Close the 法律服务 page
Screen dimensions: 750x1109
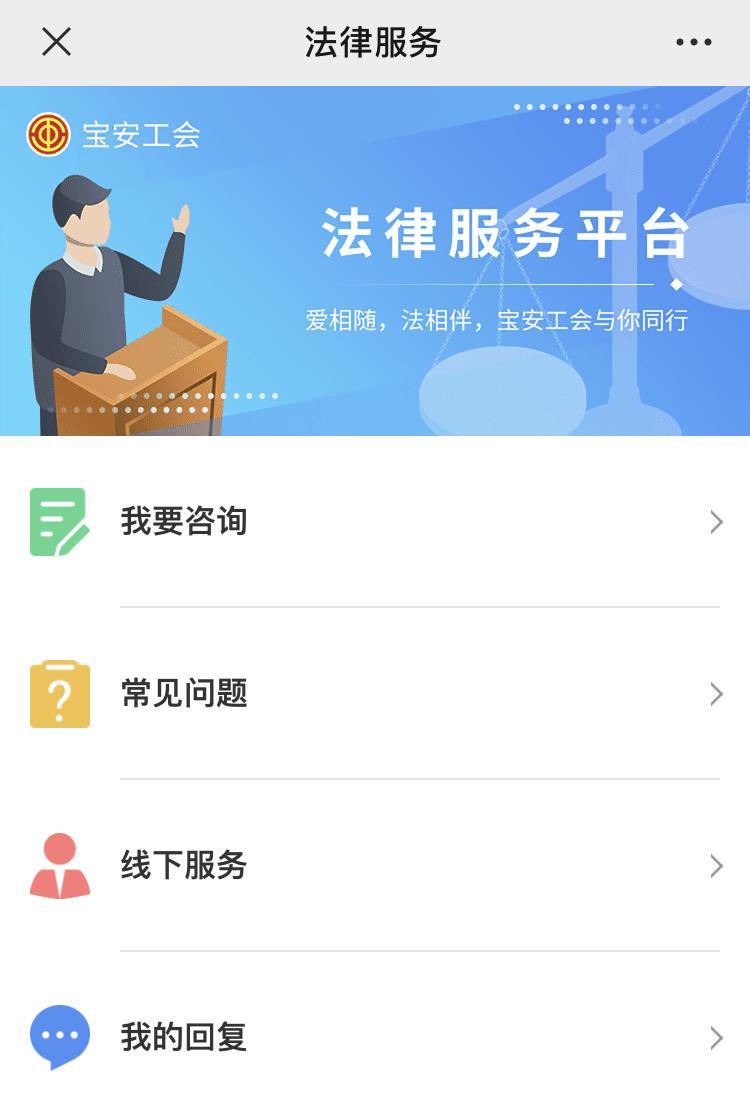pos(56,42)
